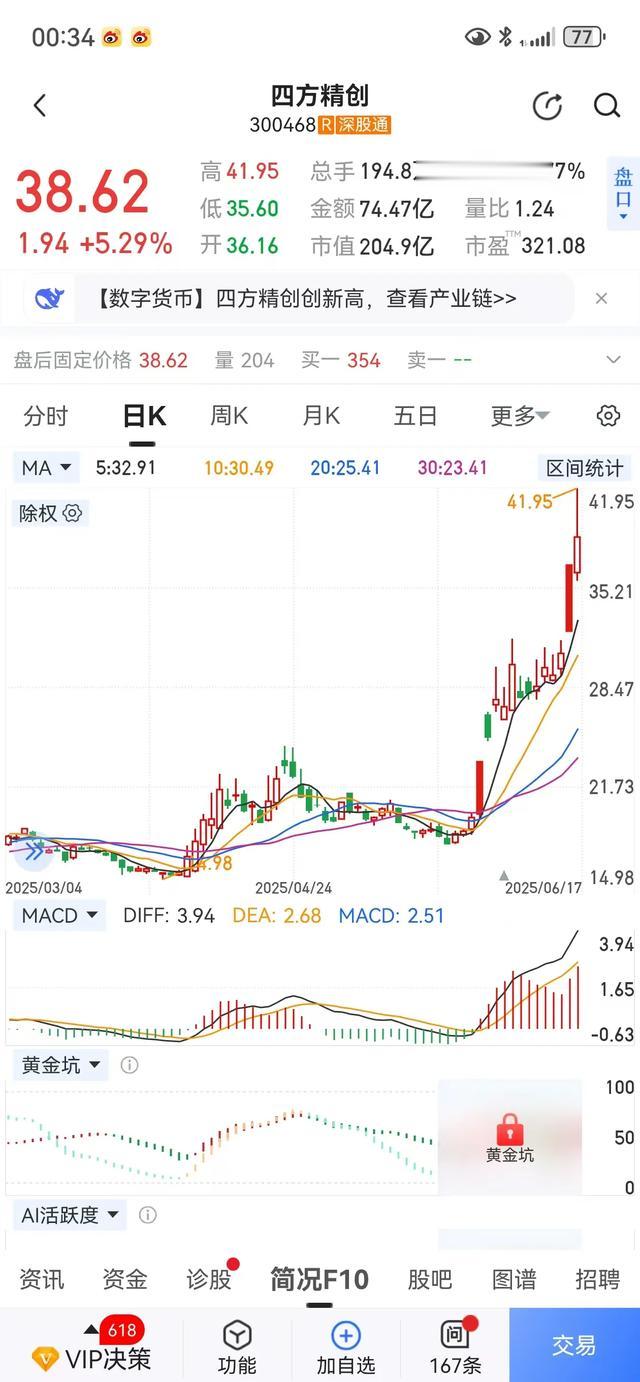Go back using the top arrow
The height and width of the screenshot is (1382, 640).
[40, 106]
